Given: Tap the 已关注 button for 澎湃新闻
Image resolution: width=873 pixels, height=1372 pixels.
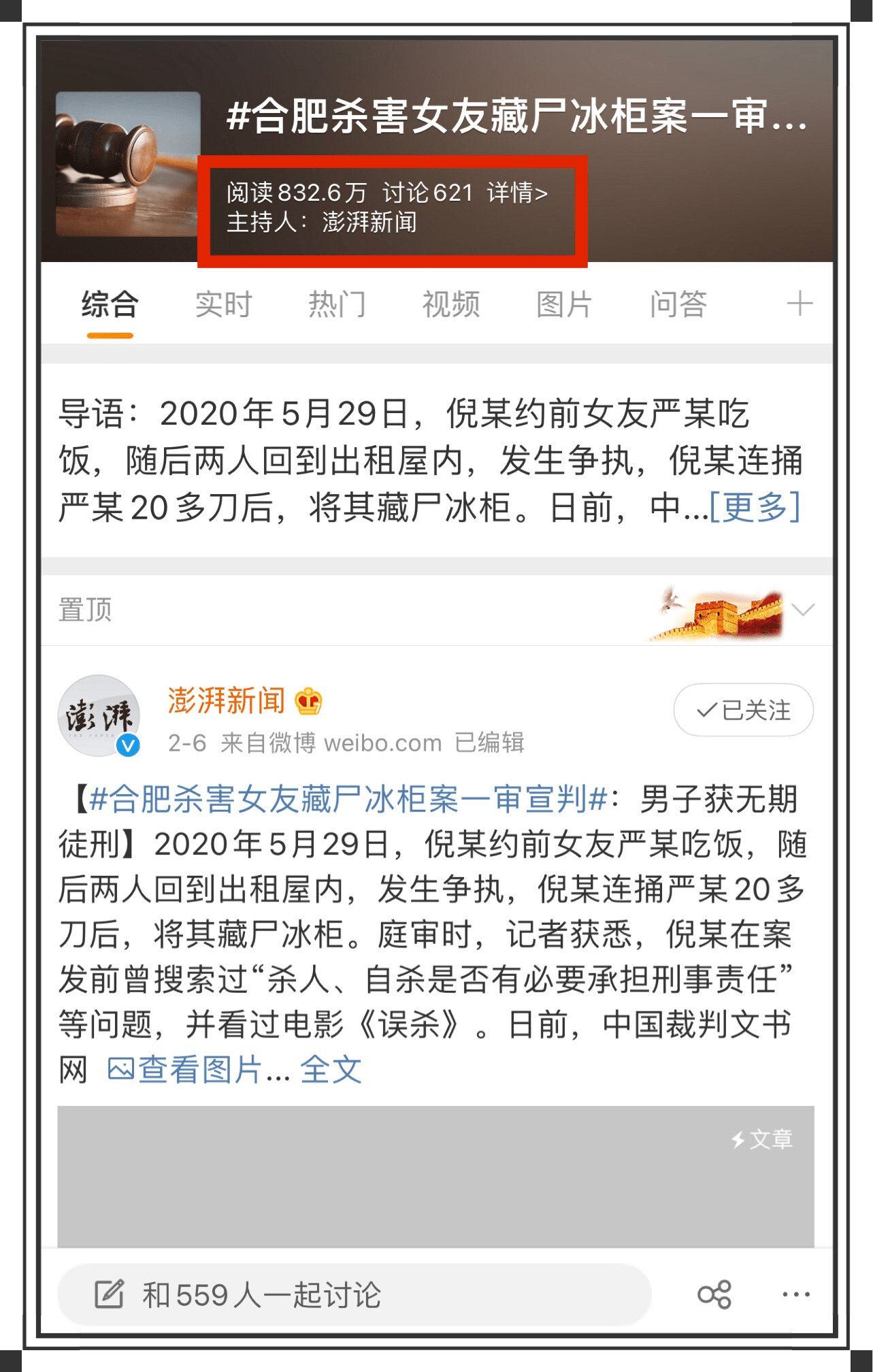Looking at the screenshot, I should tap(743, 710).
